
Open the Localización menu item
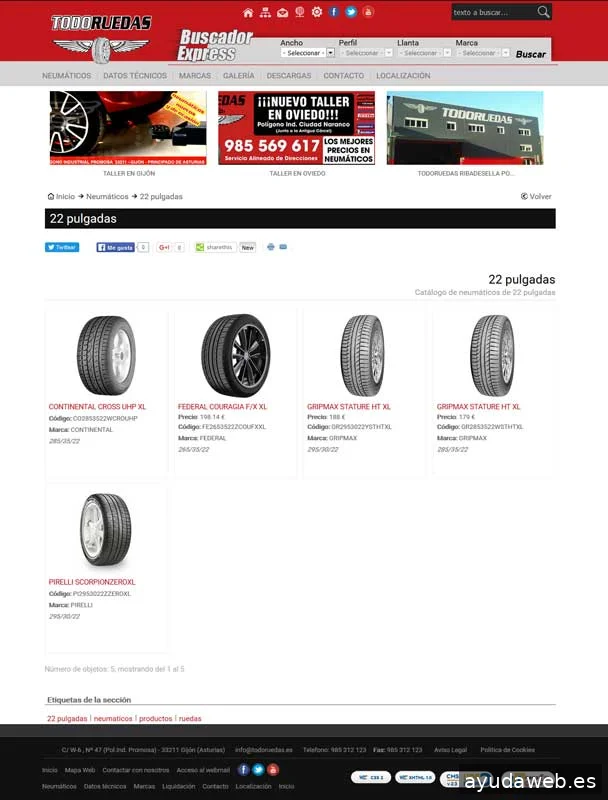[403, 76]
